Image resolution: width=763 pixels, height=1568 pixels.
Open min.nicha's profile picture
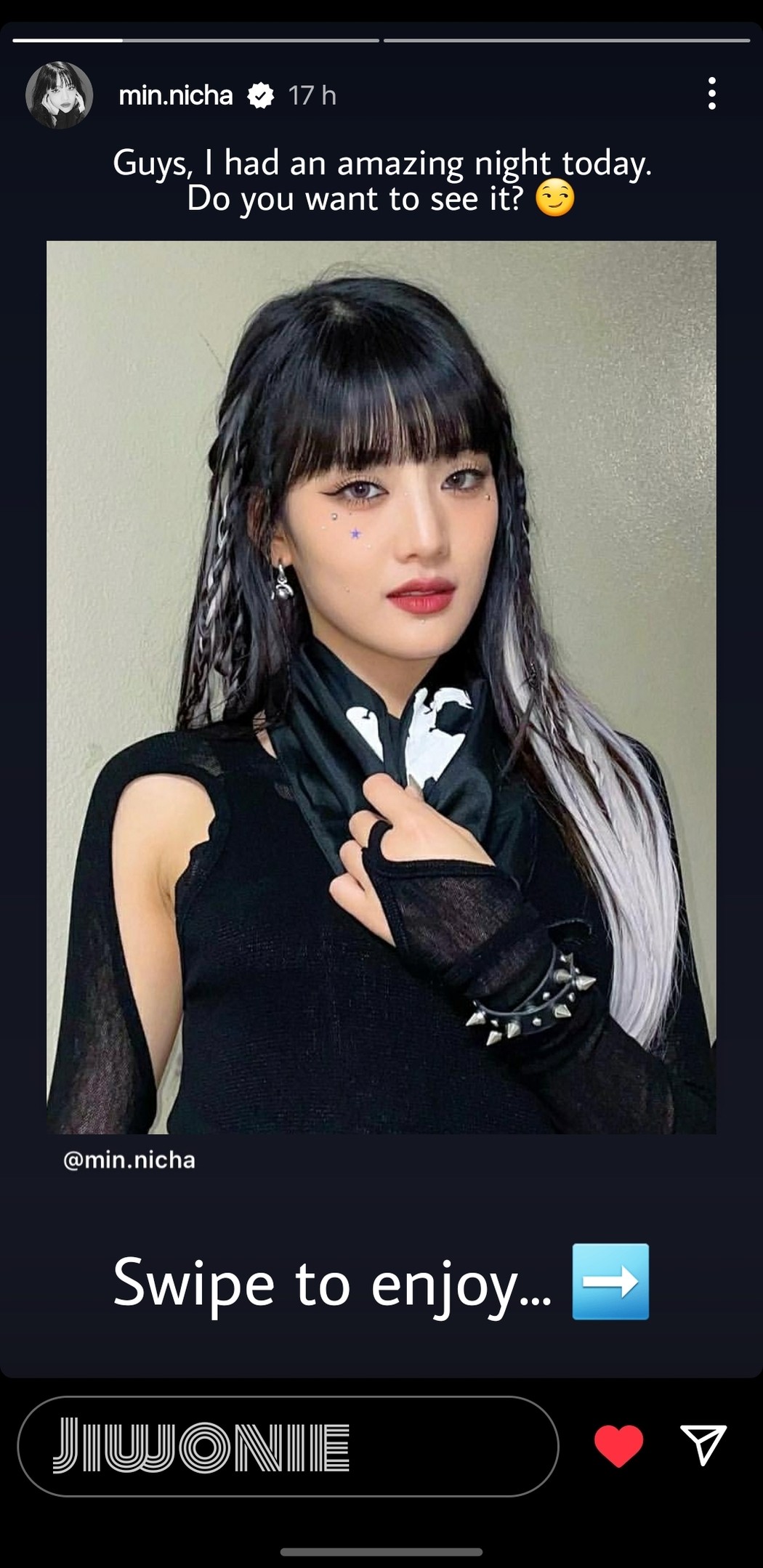59,95
